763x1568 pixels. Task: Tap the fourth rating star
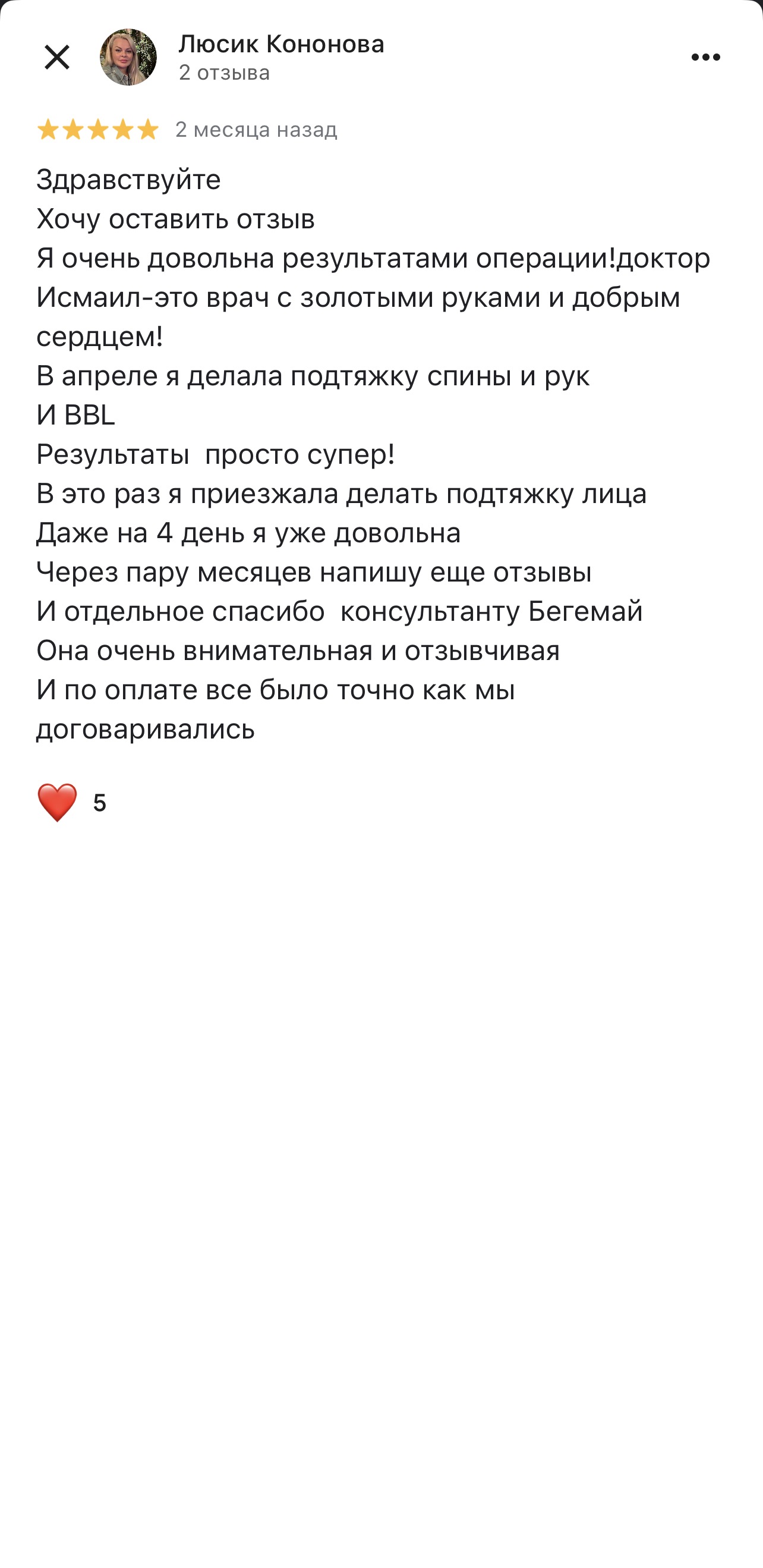[x=123, y=128]
